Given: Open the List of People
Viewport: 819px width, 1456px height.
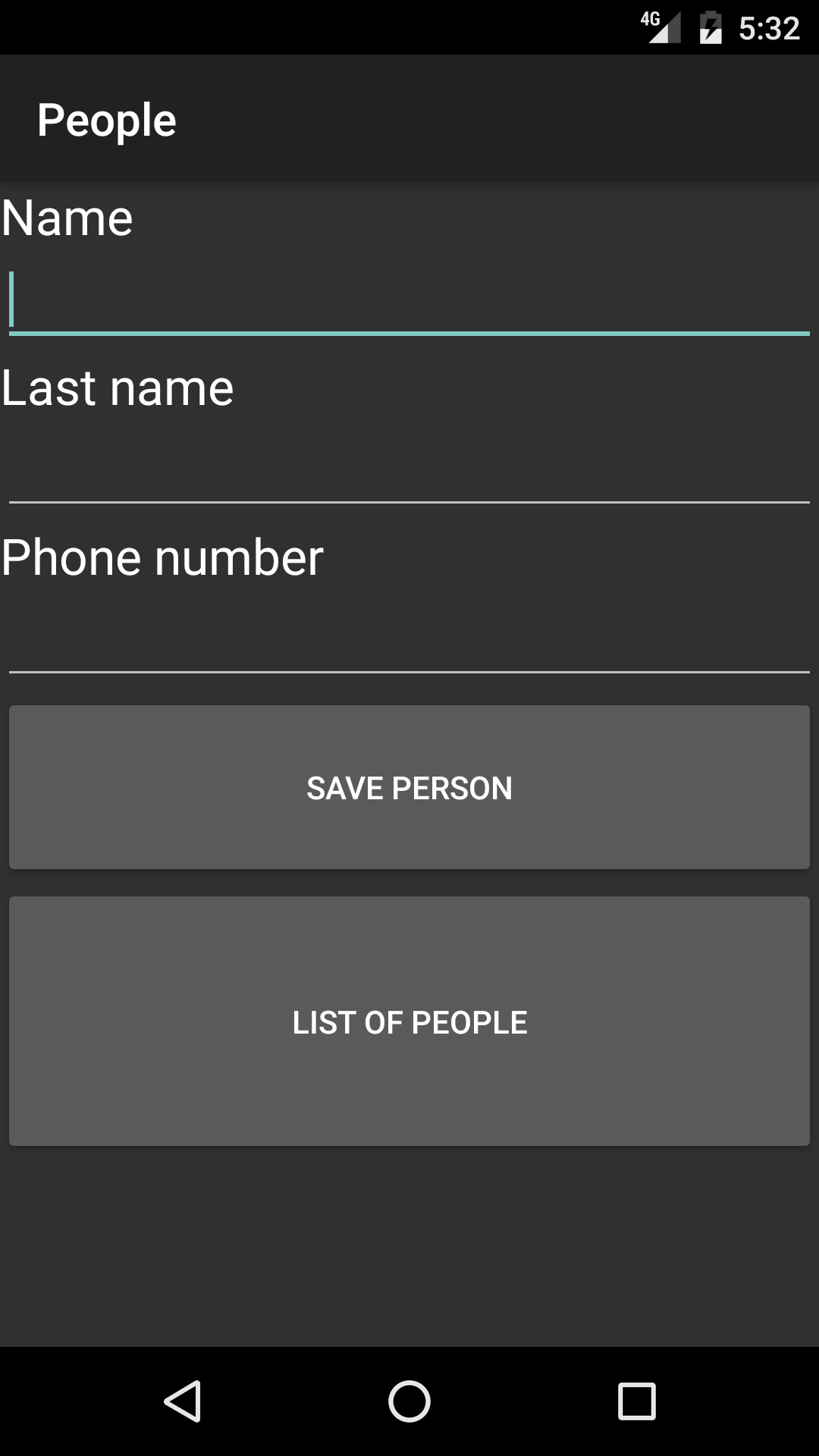Looking at the screenshot, I should coord(409,1021).
